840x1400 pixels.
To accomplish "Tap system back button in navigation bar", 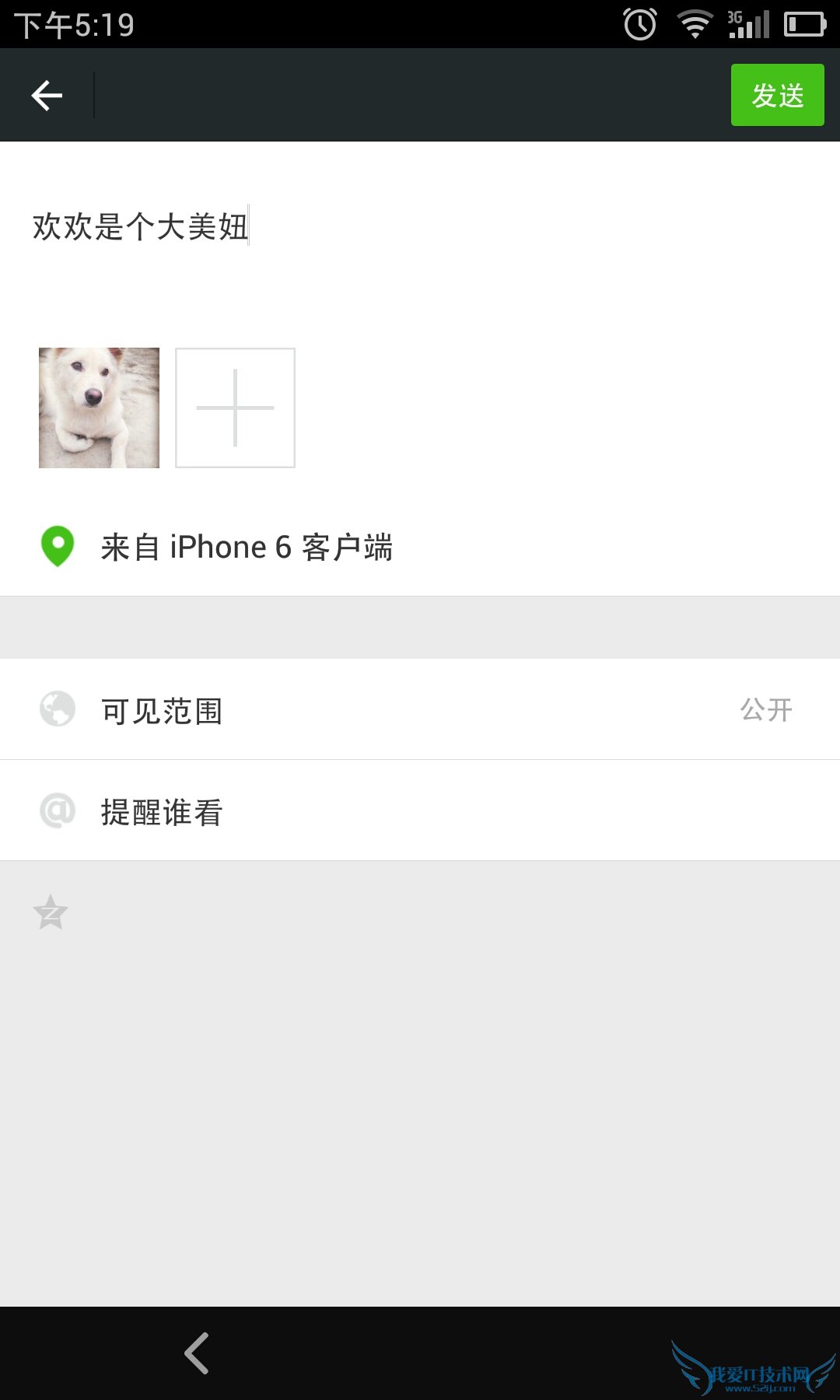I will (x=197, y=1353).
